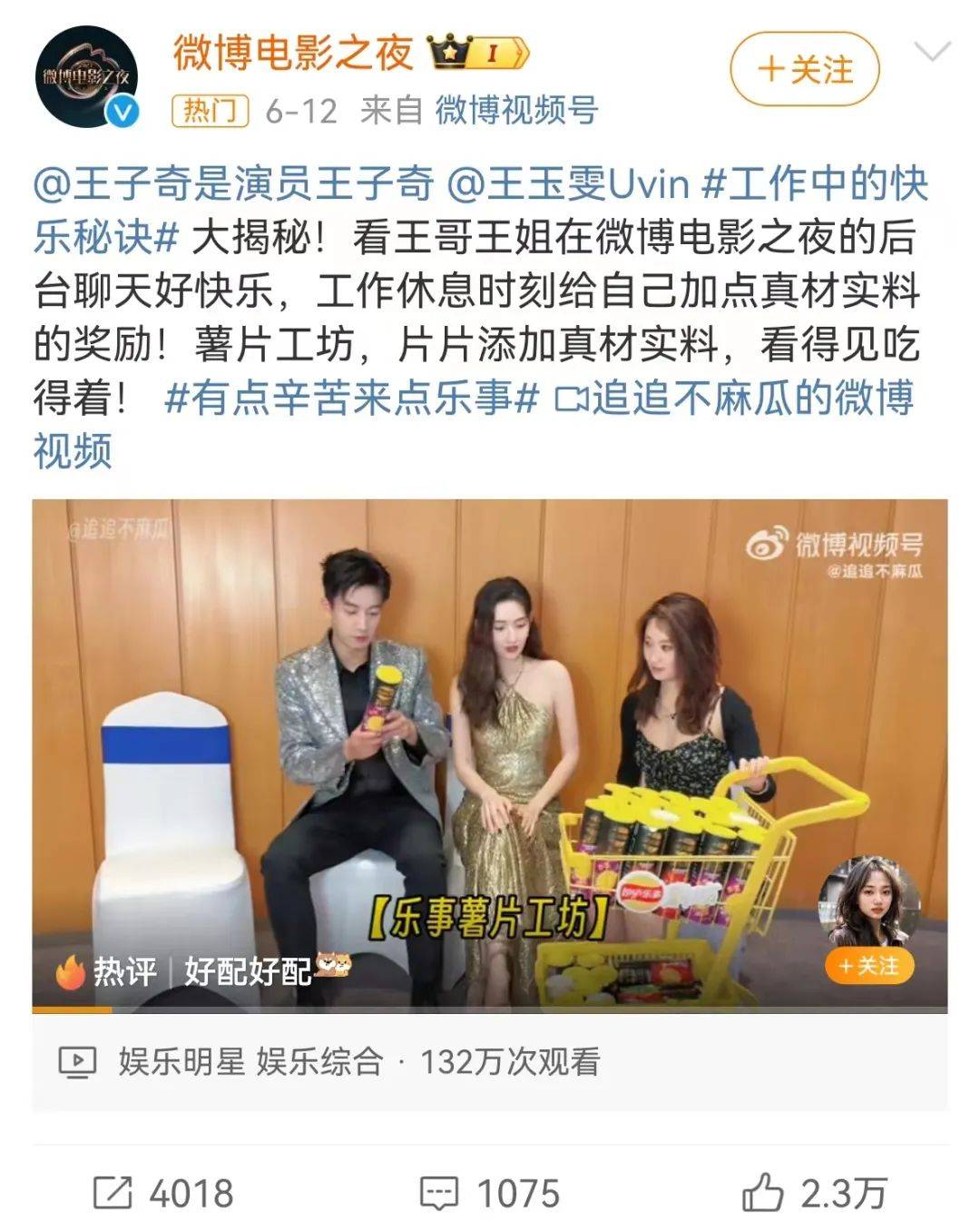The width and height of the screenshot is (980, 1231).
Task: Open the 微博视频号 source link
Action: (516, 111)
